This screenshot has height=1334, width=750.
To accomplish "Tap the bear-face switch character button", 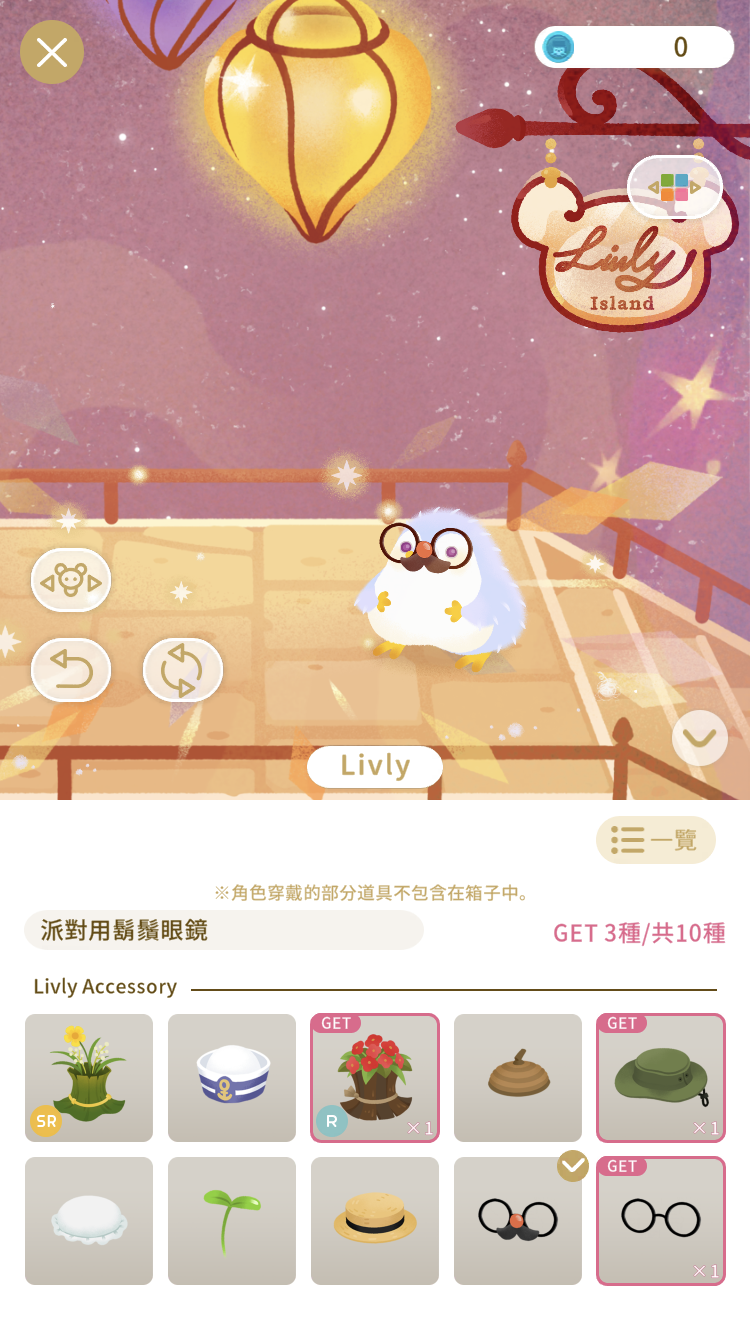I will [x=71, y=580].
